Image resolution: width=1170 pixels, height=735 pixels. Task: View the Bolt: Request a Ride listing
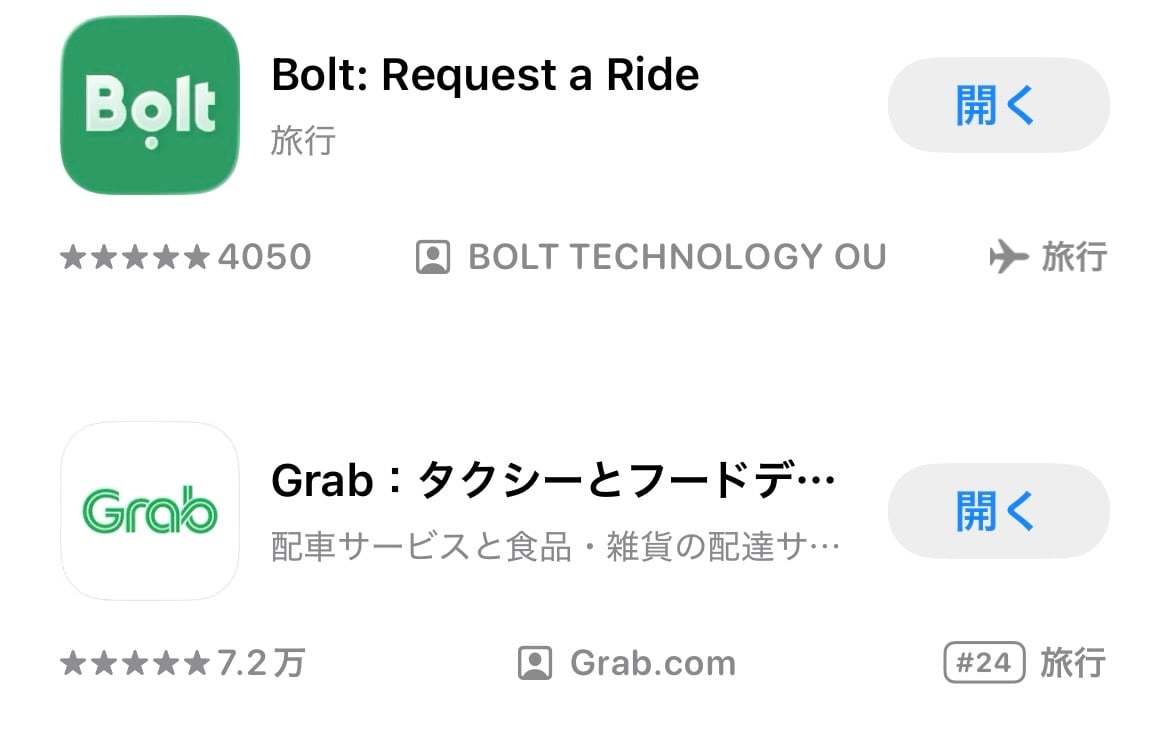click(x=485, y=76)
